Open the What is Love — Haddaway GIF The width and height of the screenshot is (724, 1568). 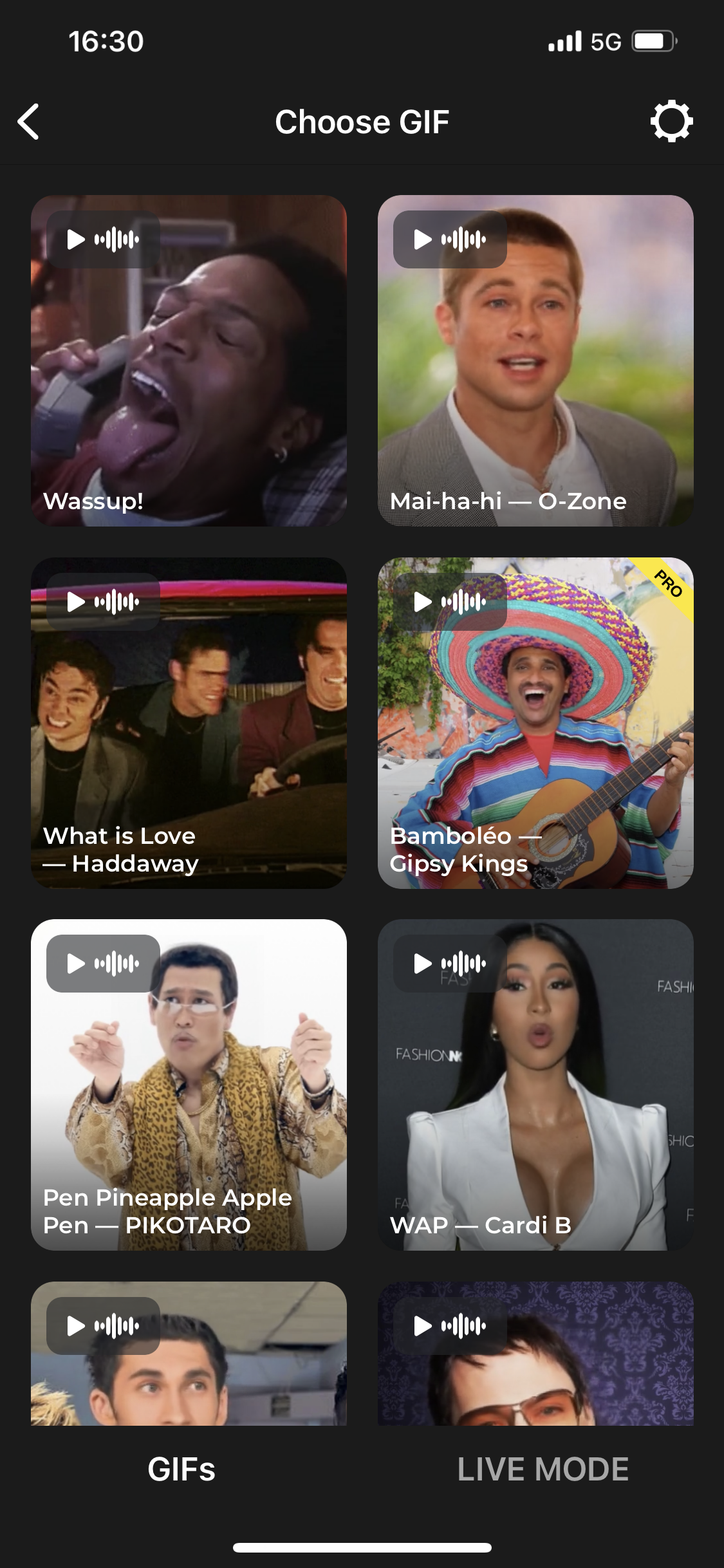[189, 740]
